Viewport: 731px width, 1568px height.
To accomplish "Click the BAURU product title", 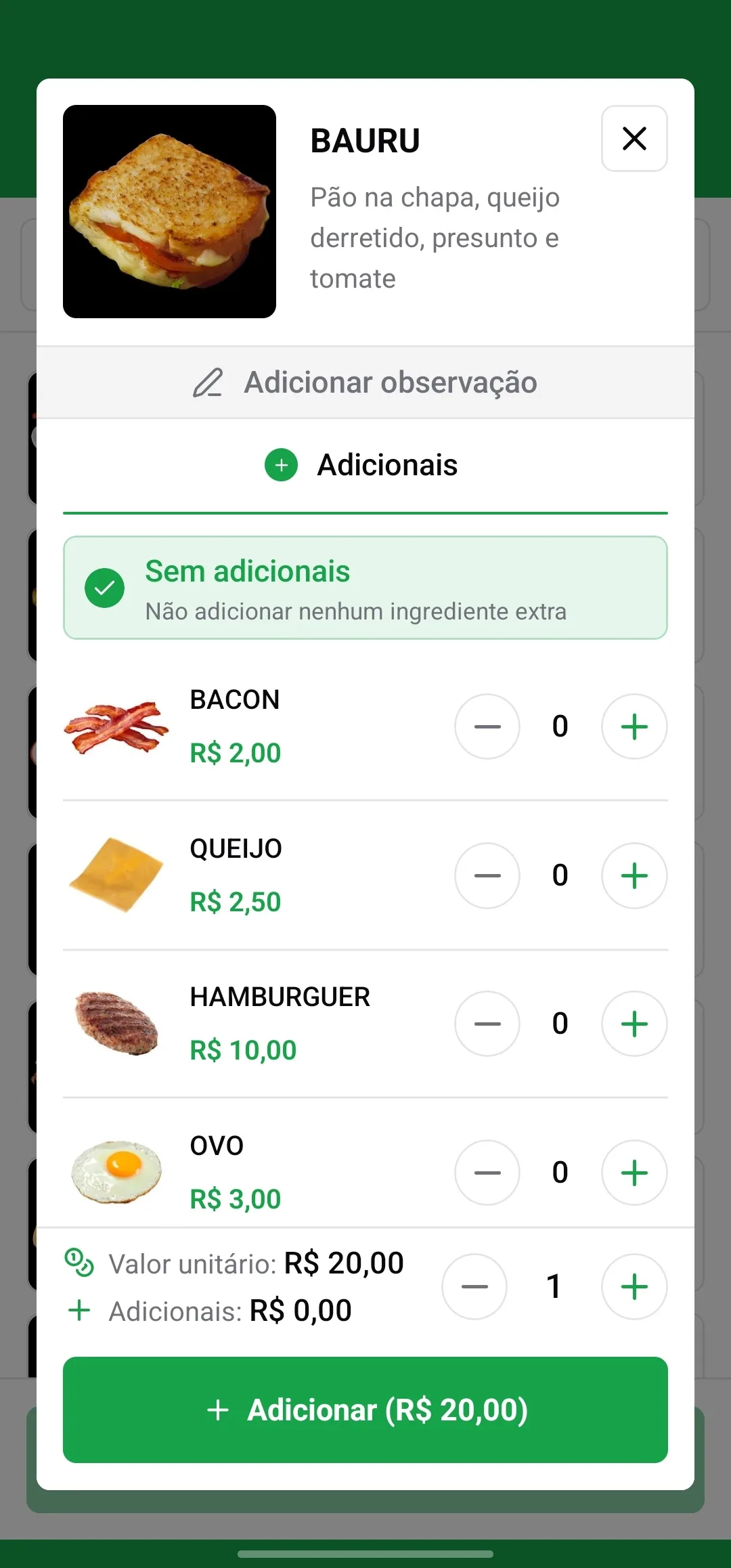I will point(365,140).
